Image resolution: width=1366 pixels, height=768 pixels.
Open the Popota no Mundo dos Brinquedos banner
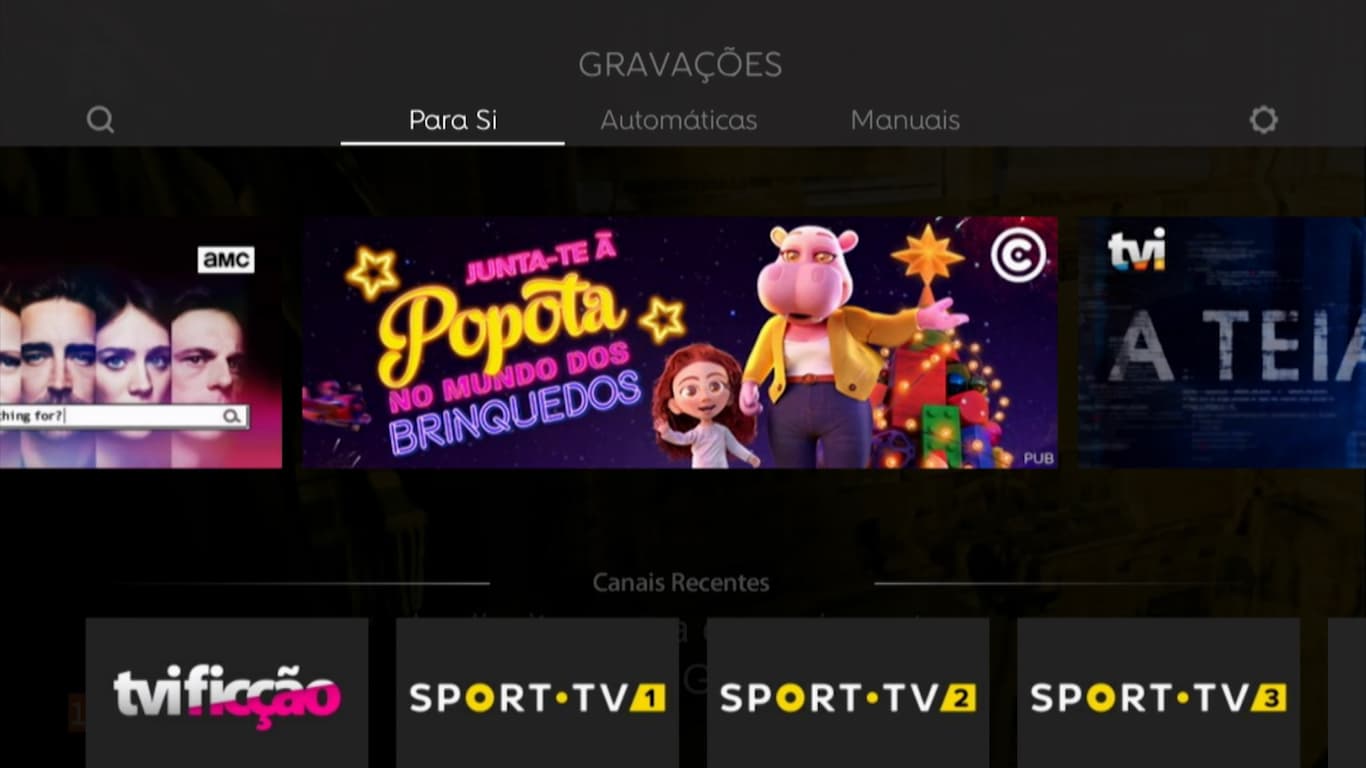[680, 342]
